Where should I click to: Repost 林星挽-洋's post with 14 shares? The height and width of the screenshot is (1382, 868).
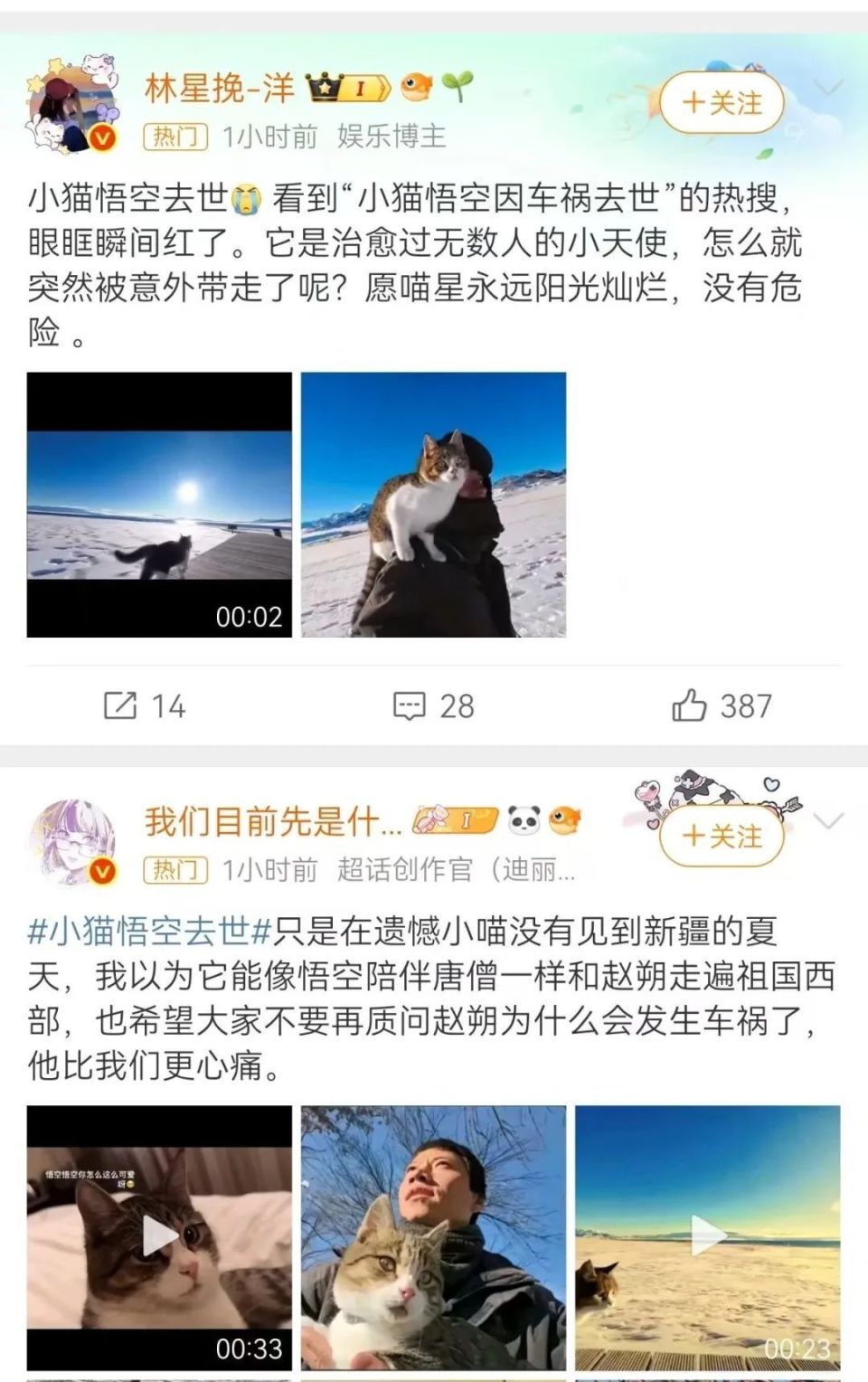[x=145, y=705]
